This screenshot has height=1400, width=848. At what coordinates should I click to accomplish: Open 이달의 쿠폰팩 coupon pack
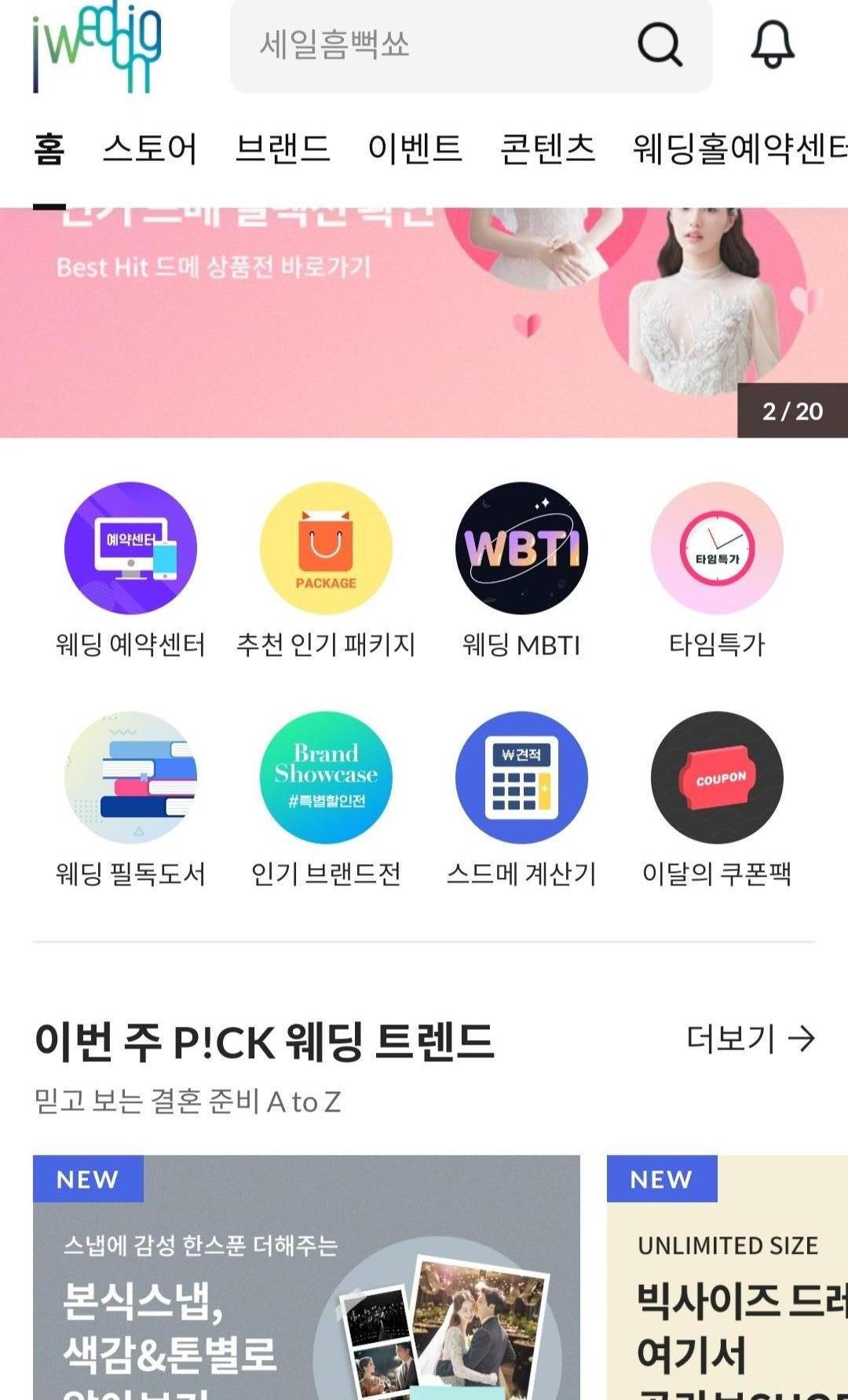coord(717,778)
